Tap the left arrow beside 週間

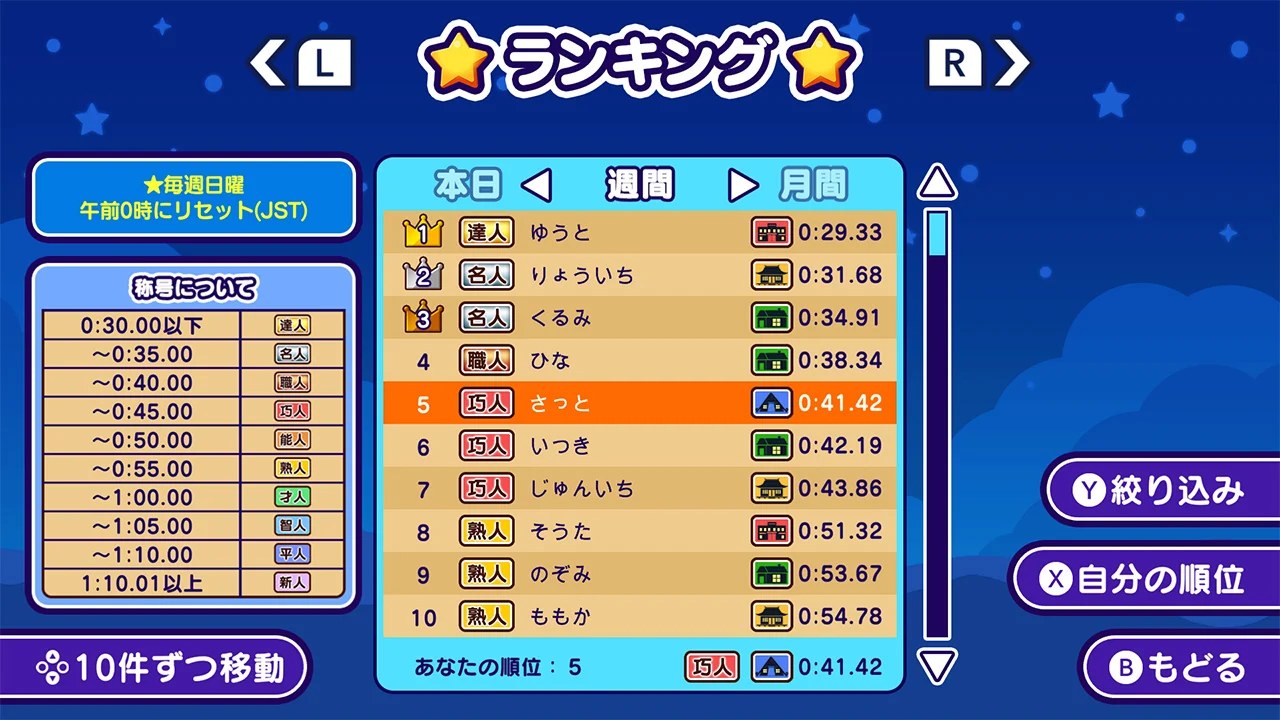537,185
